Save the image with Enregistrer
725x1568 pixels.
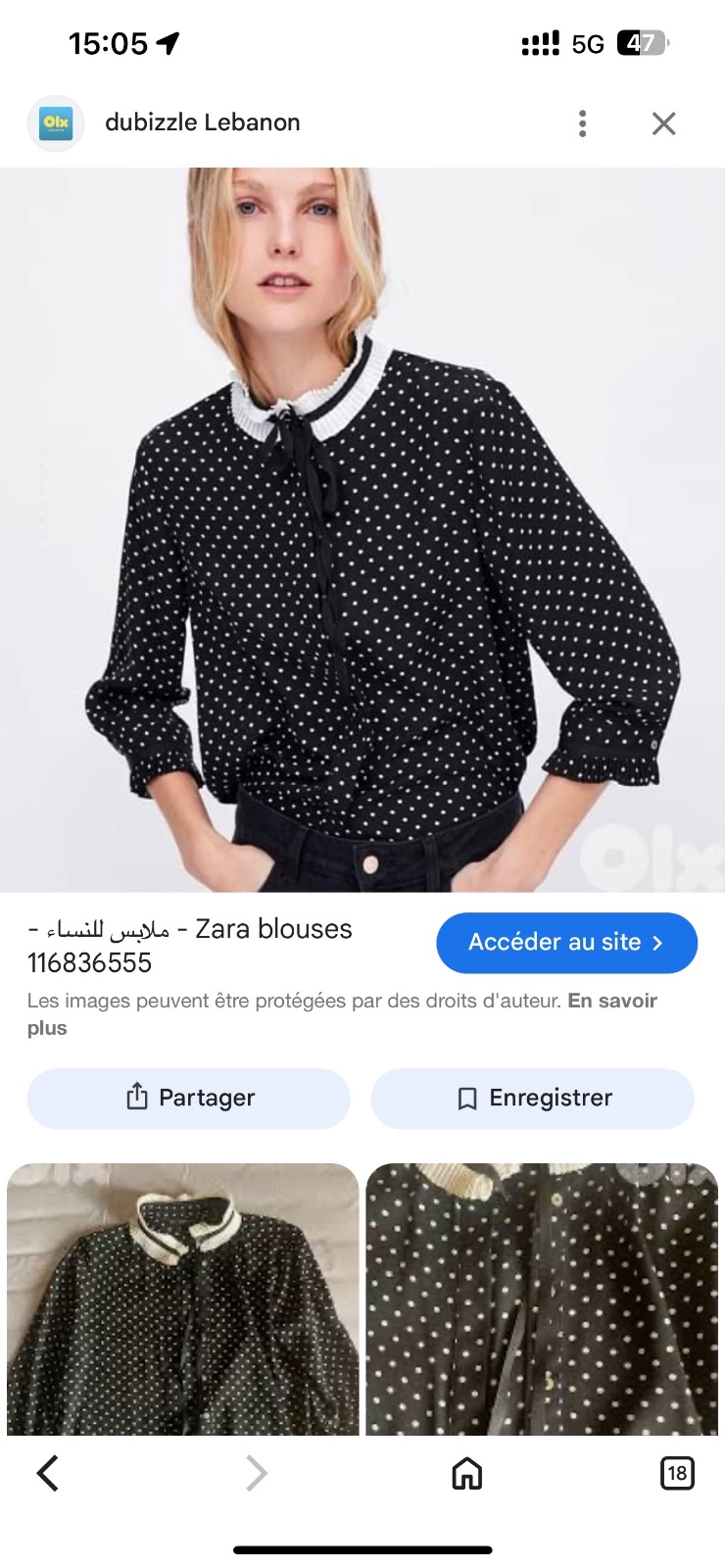[x=532, y=1098]
